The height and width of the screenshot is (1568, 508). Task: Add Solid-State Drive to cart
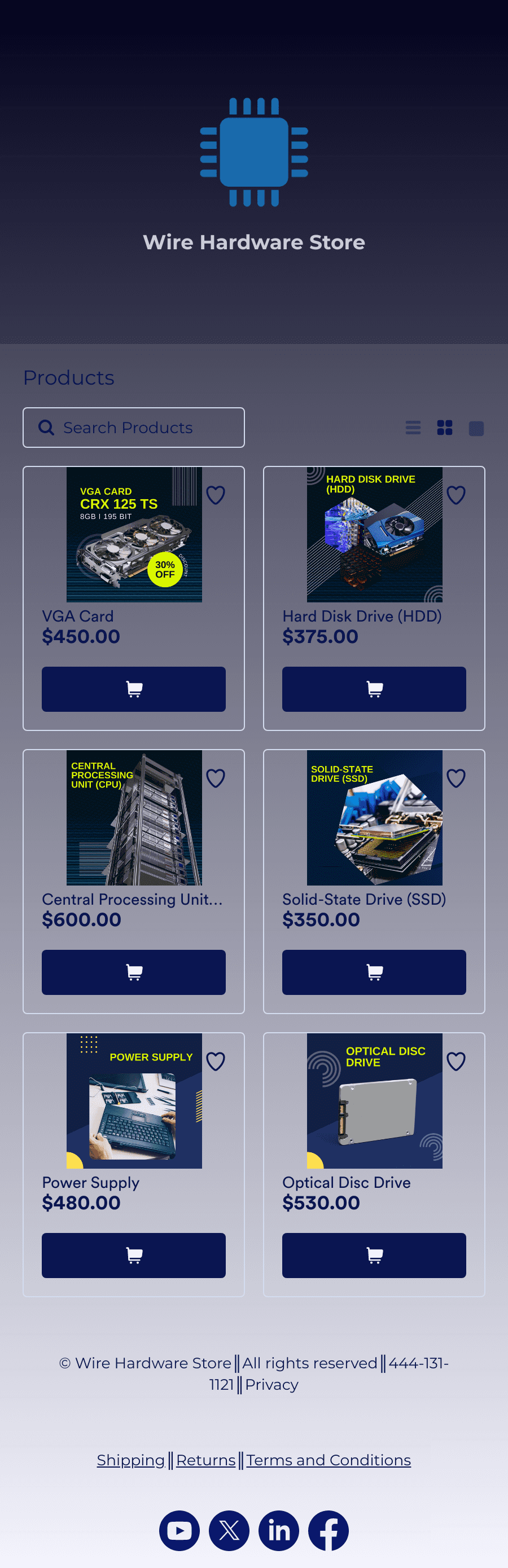(x=374, y=972)
